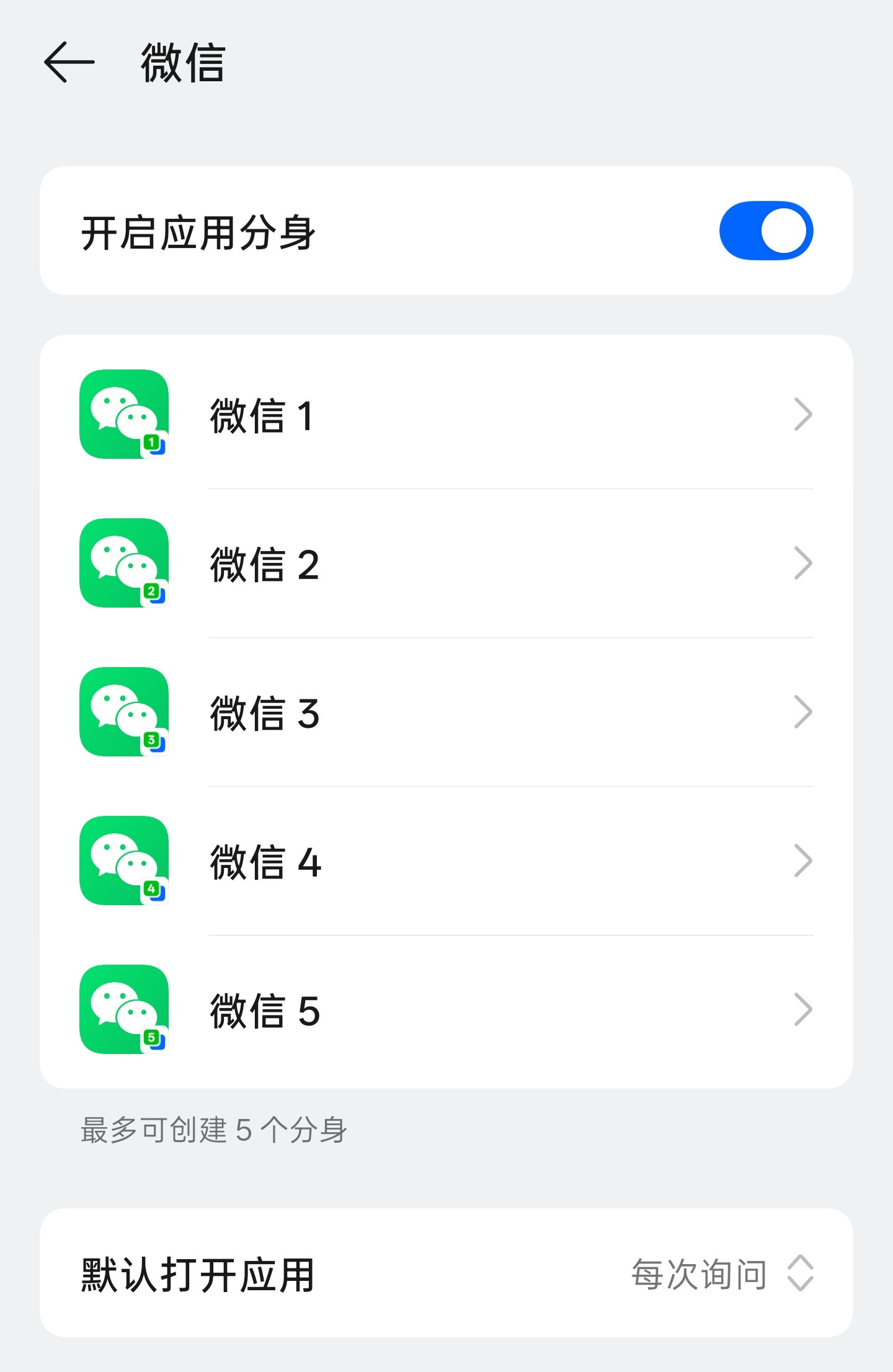Tap the 微信 4 clone app icon
Screen dimensions: 893x1372
click(x=123, y=861)
